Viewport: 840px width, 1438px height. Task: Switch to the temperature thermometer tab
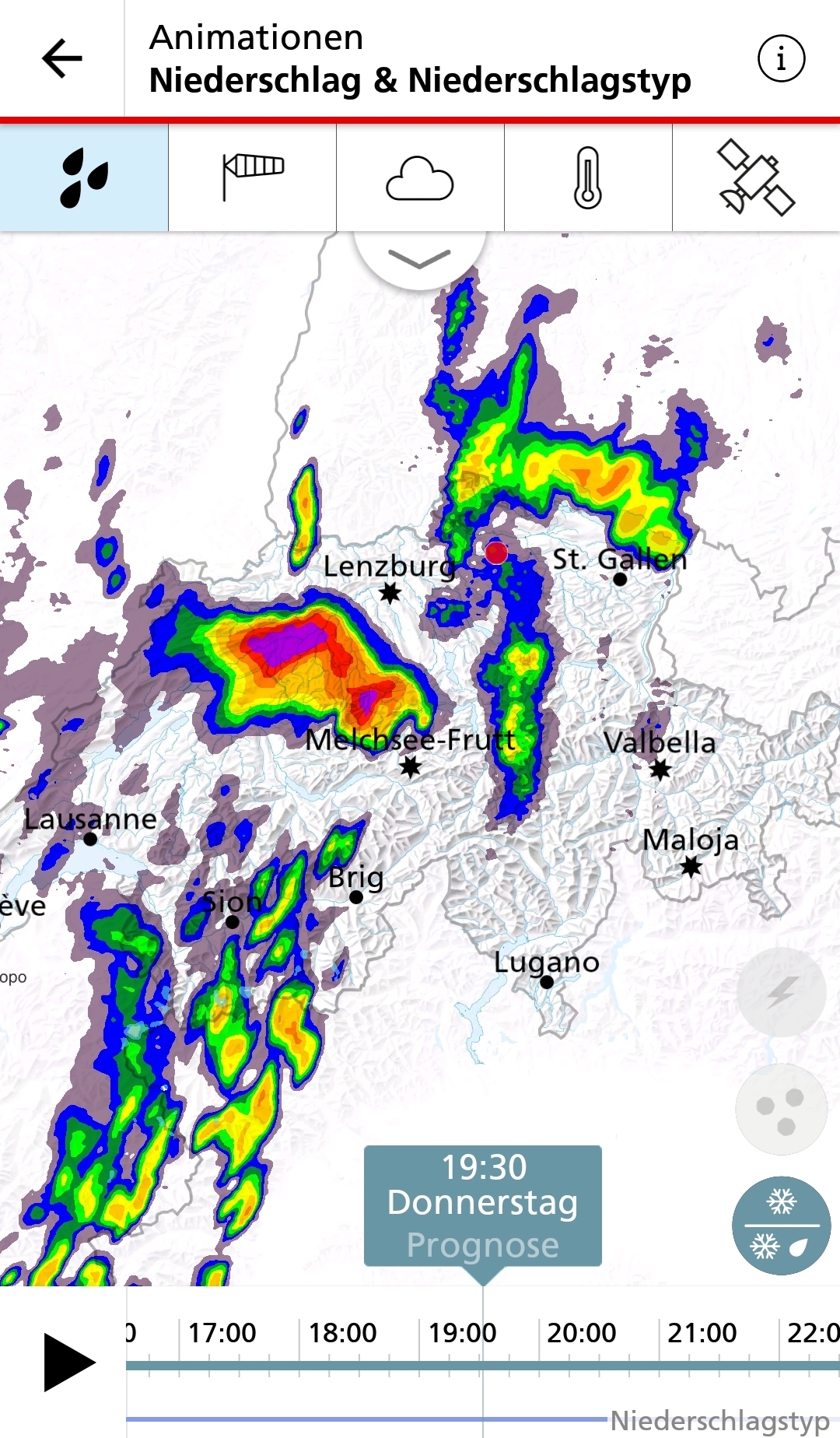point(588,178)
